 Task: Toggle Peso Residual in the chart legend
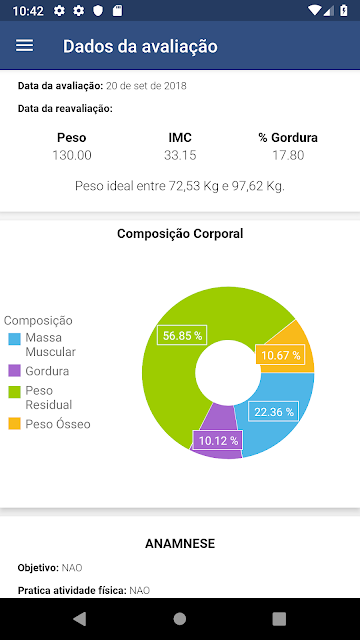(40, 397)
